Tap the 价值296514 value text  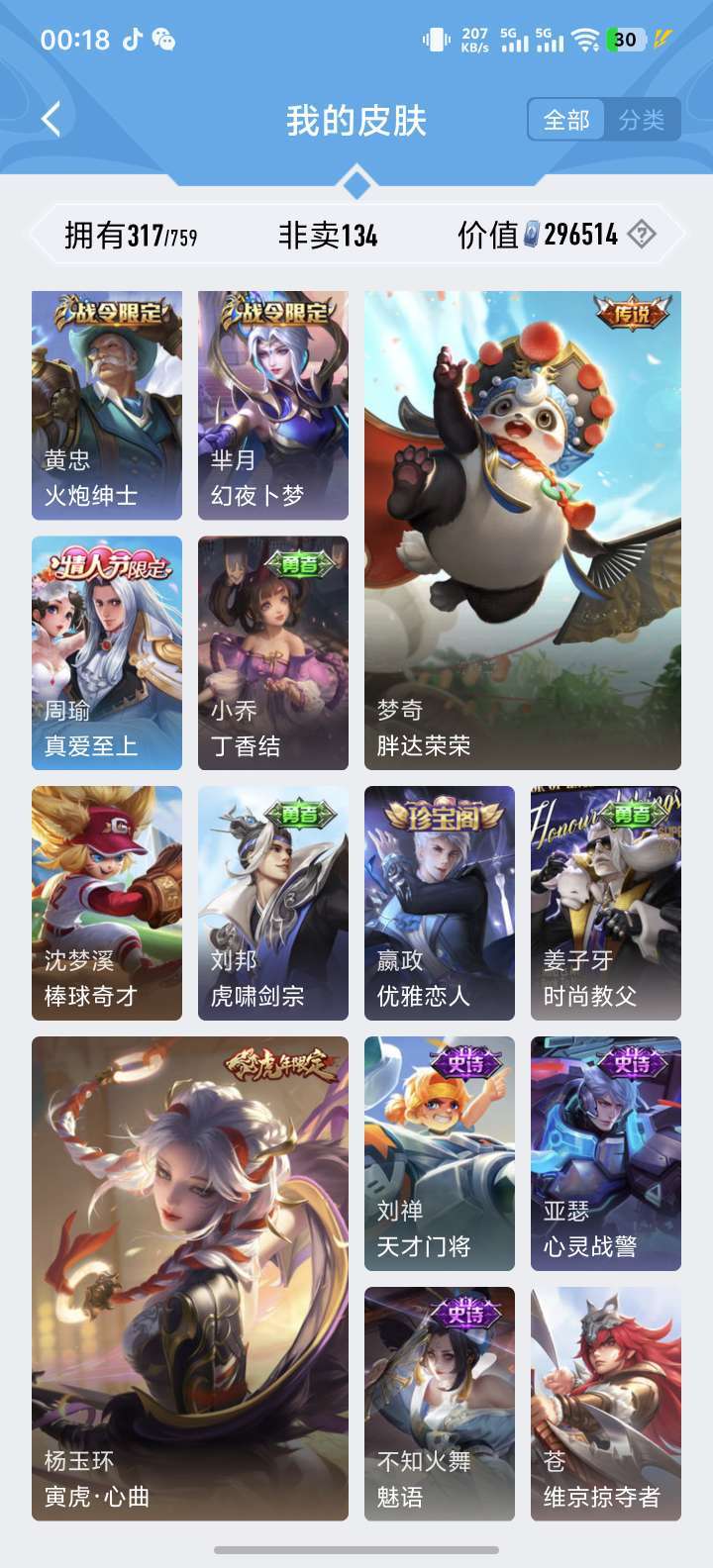tap(540, 235)
